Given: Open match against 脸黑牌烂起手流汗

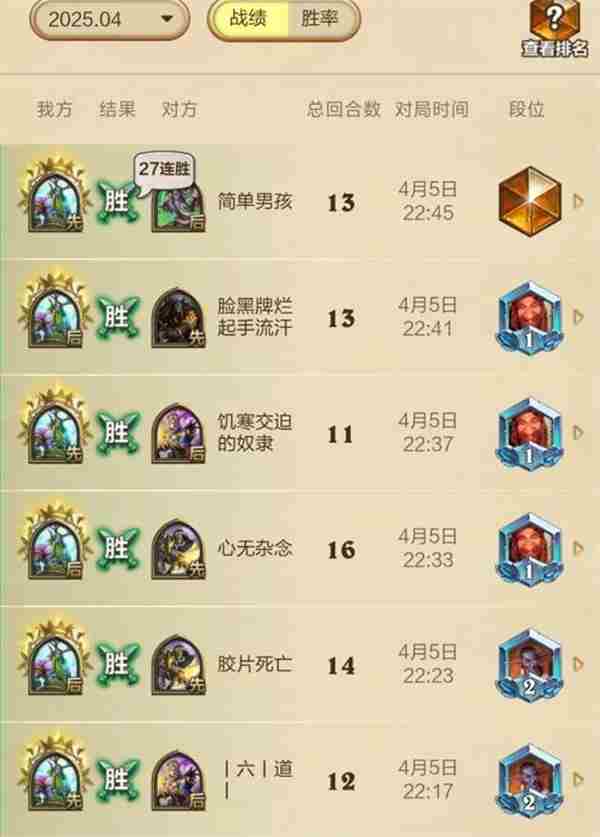Looking at the screenshot, I should 300,318.
